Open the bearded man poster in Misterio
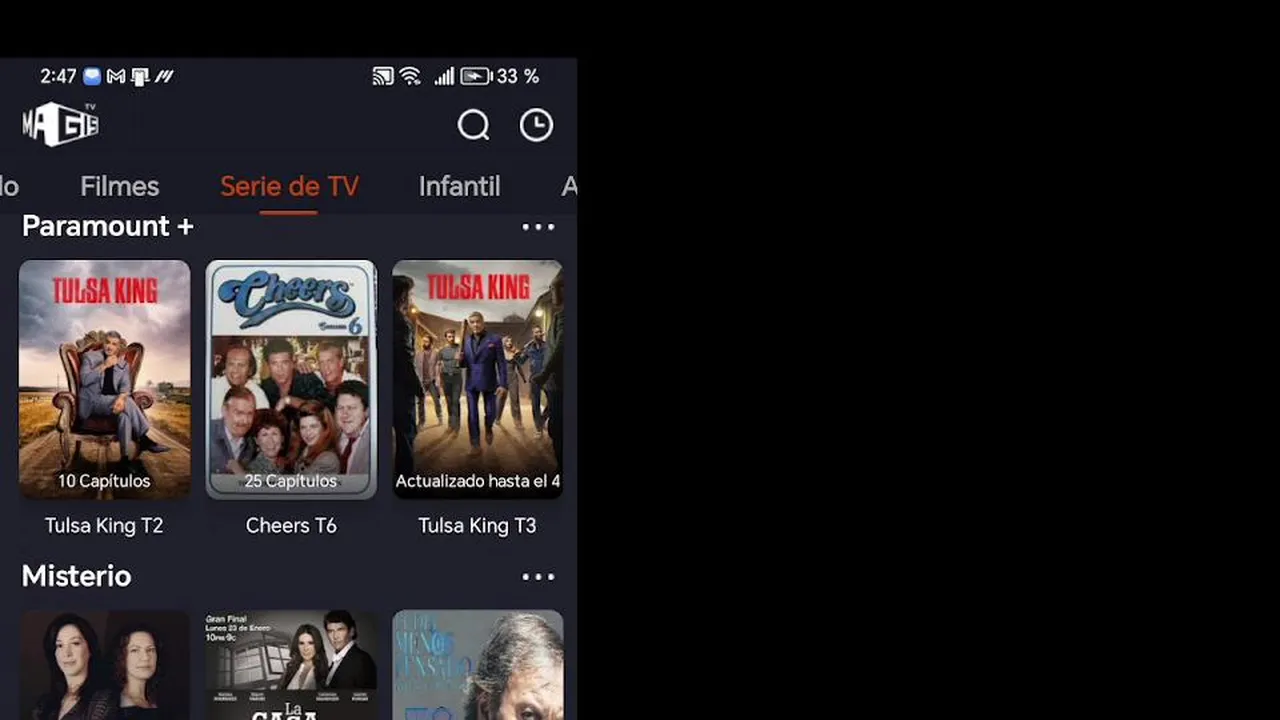 [477, 665]
